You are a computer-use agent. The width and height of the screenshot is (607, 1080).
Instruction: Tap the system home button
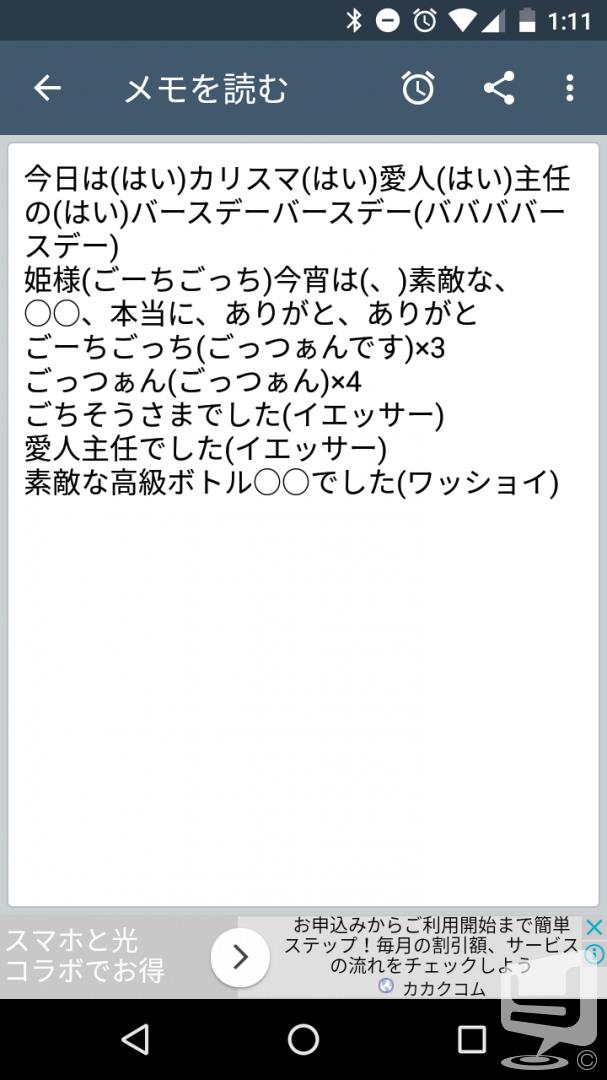coord(303,1039)
